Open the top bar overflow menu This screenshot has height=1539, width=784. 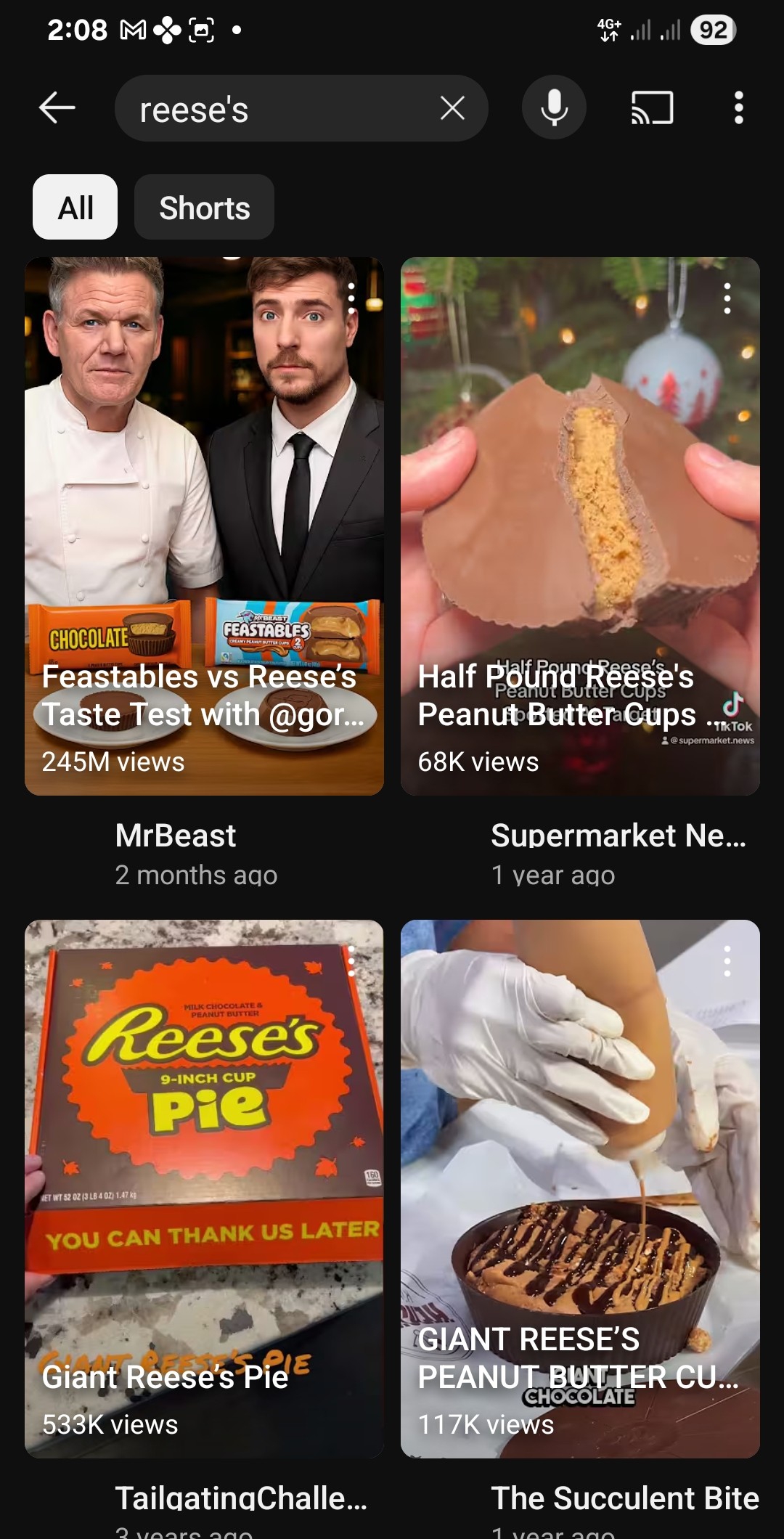738,109
